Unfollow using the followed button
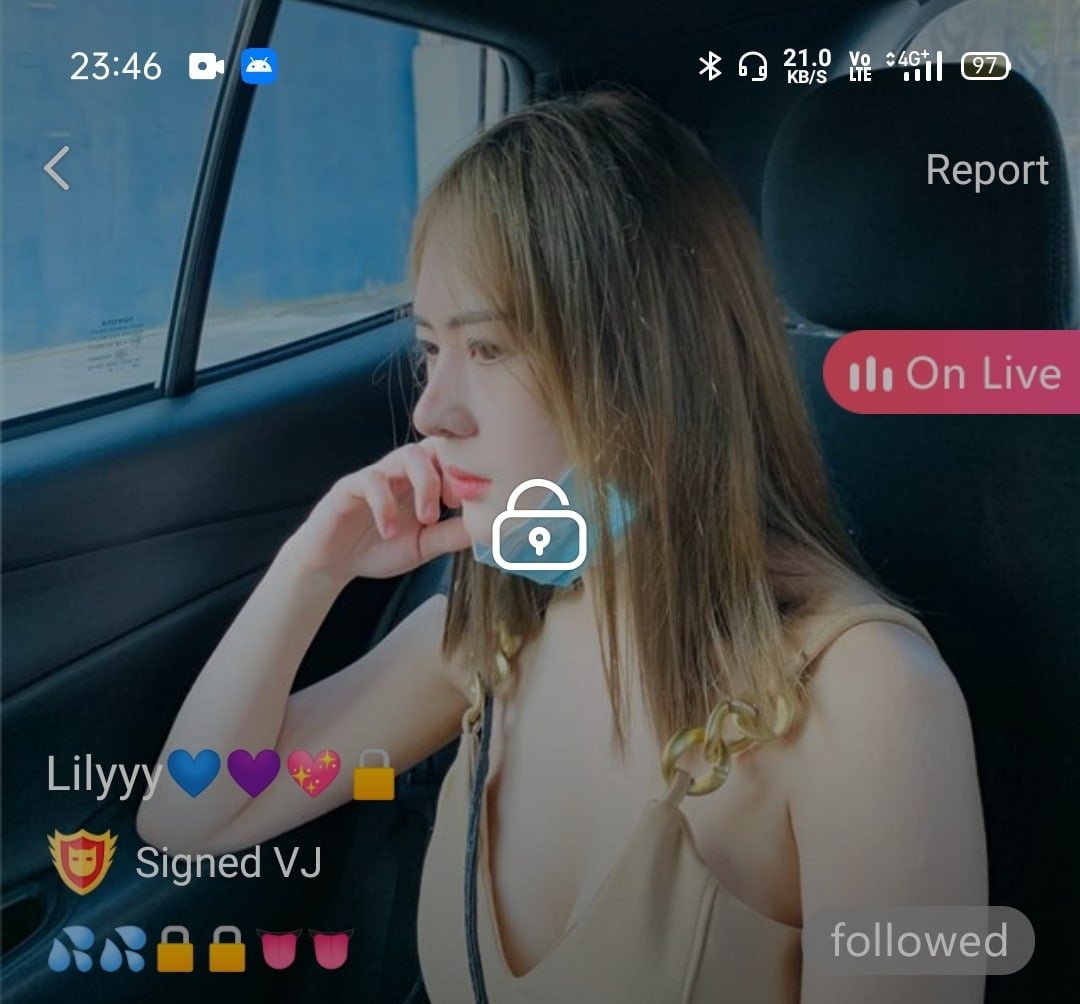The height and width of the screenshot is (1004, 1080). (918, 941)
